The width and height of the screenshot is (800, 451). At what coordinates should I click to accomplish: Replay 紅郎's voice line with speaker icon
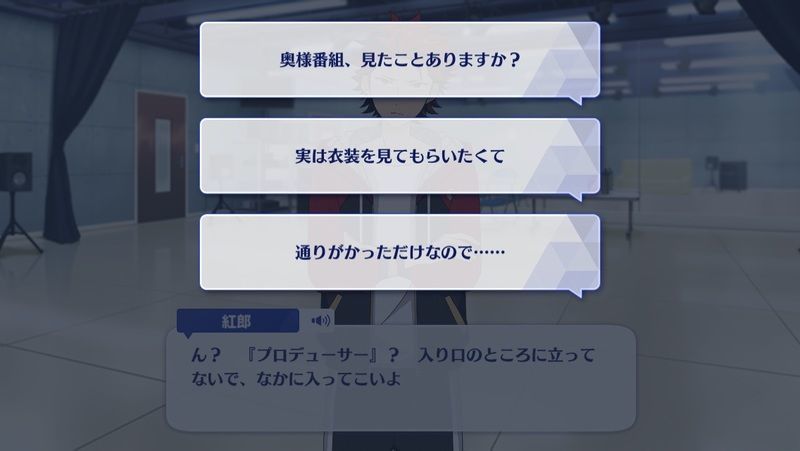tap(321, 321)
